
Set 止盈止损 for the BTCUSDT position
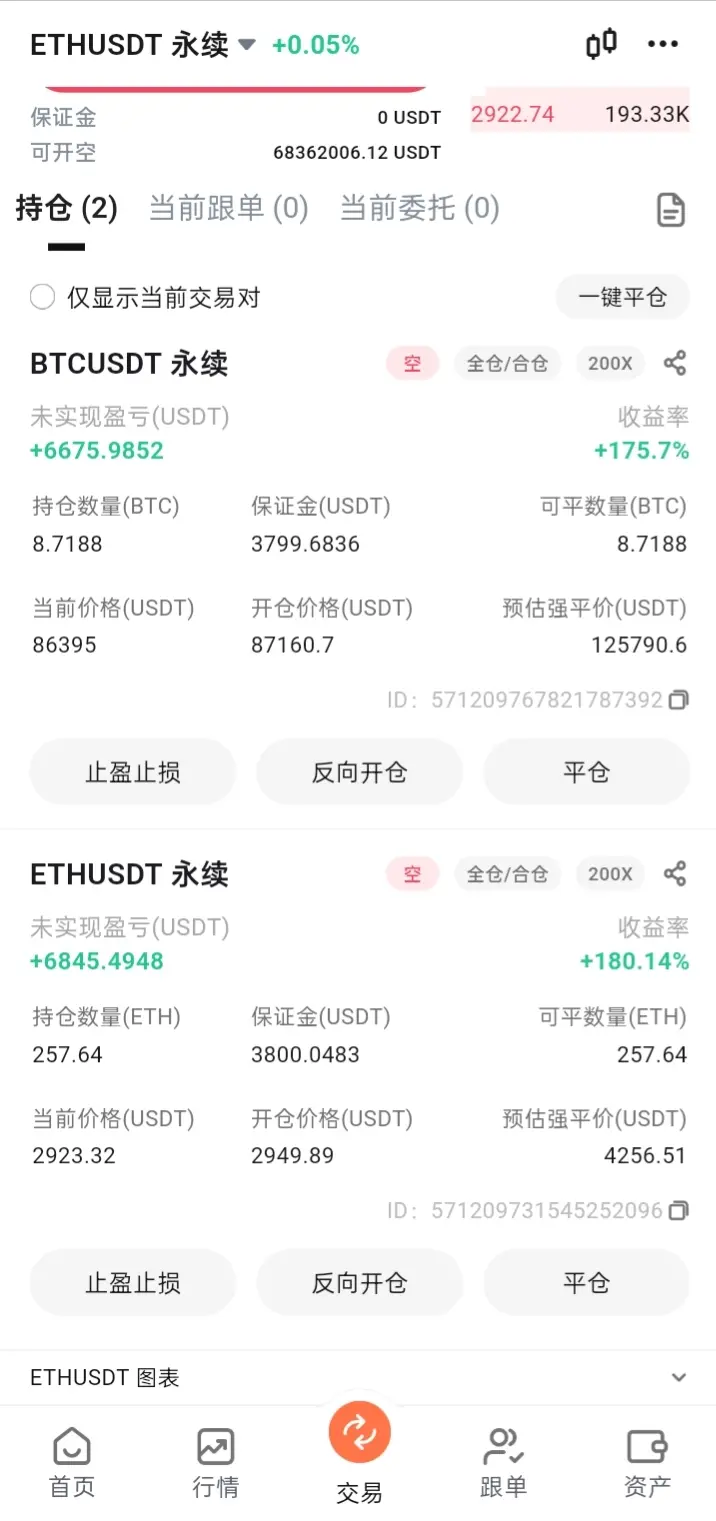(x=133, y=772)
